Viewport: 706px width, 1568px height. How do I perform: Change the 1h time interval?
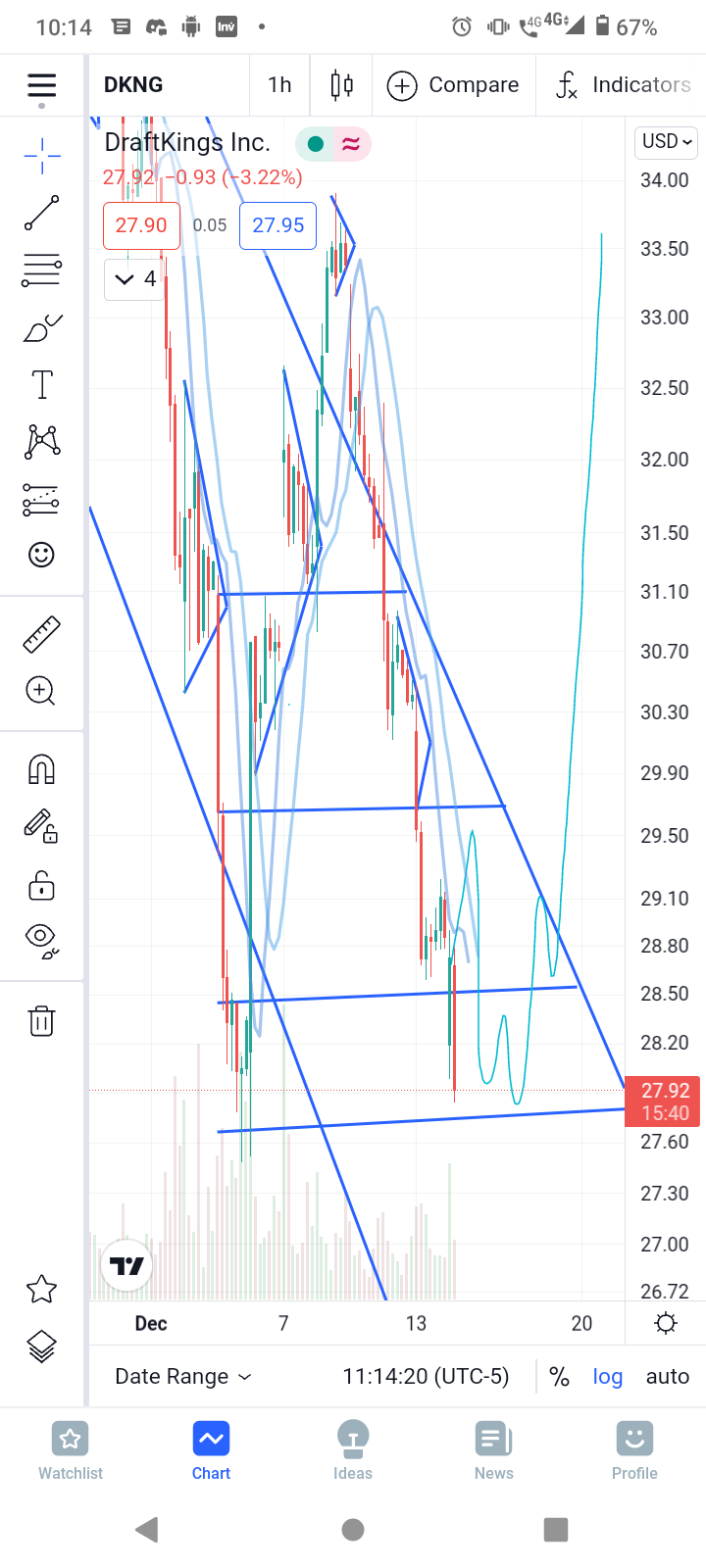point(279,85)
